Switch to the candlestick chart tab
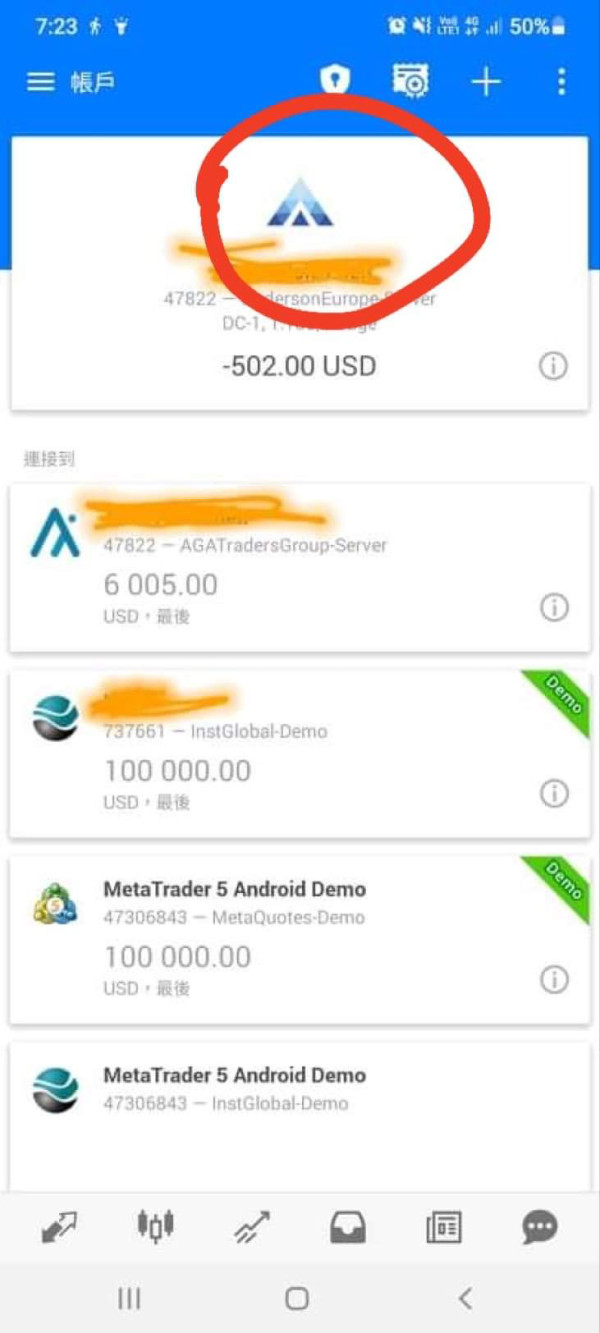Image resolution: width=600 pixels, height=1333 pixels. (x=155, y=1225)
